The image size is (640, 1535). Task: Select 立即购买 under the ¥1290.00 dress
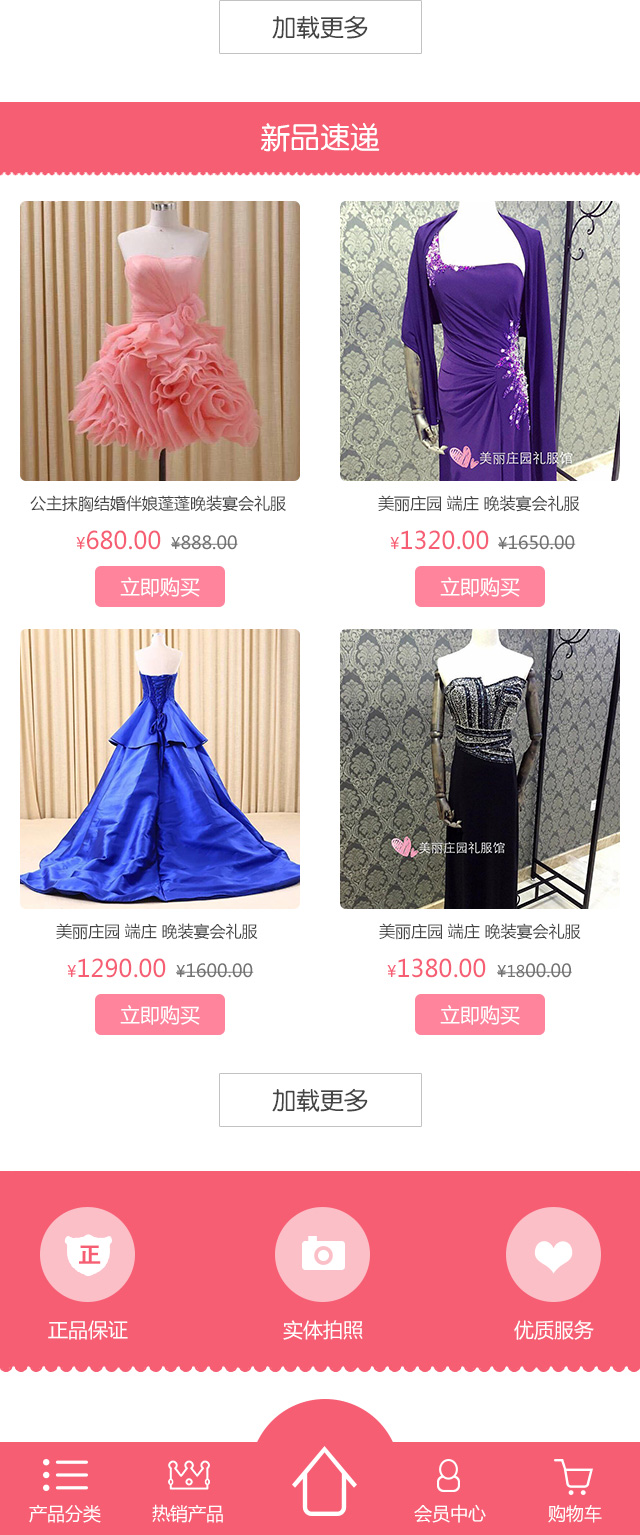click(160, 1015)
